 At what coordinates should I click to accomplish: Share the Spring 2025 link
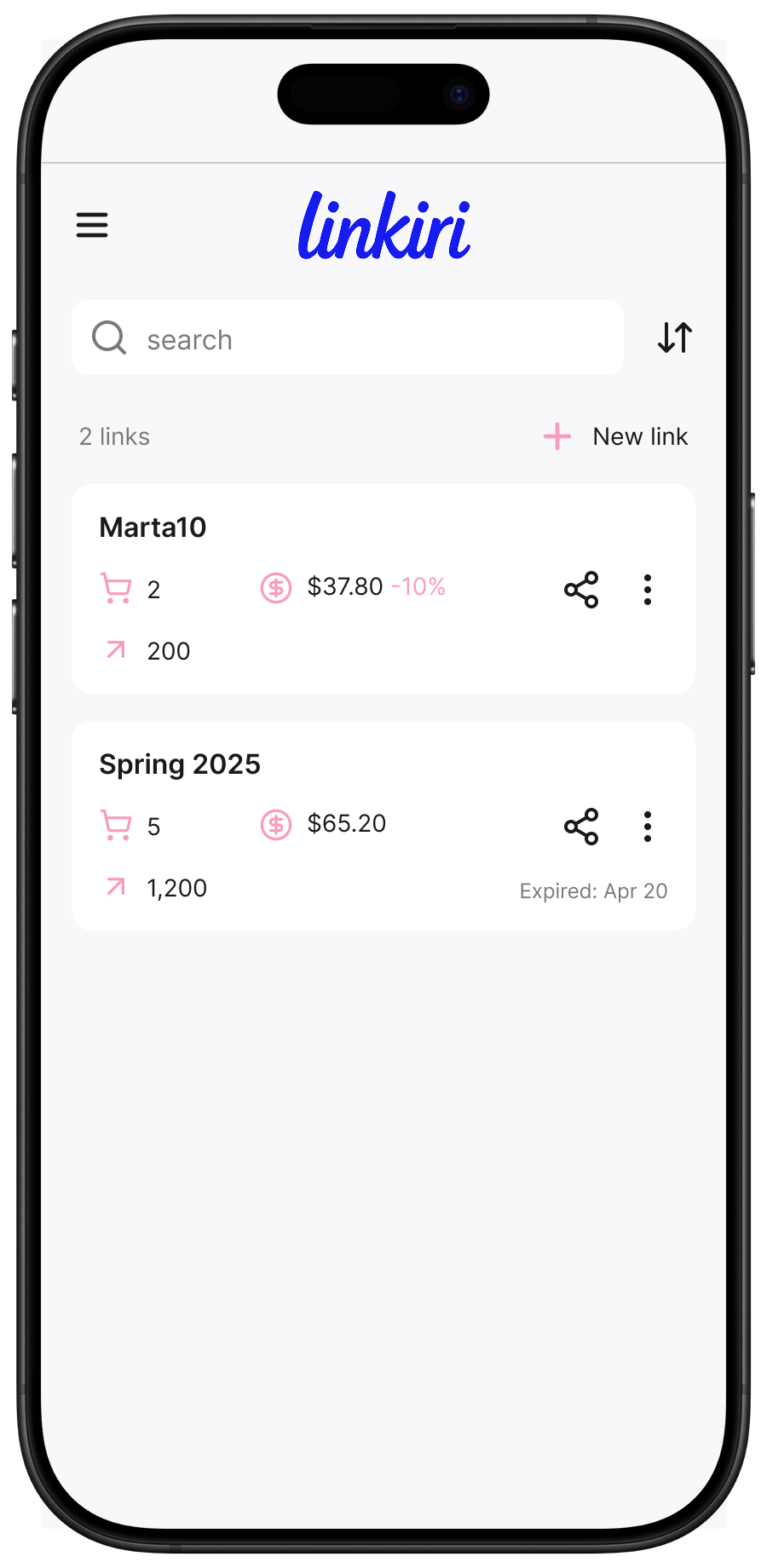tap(581, 827)
